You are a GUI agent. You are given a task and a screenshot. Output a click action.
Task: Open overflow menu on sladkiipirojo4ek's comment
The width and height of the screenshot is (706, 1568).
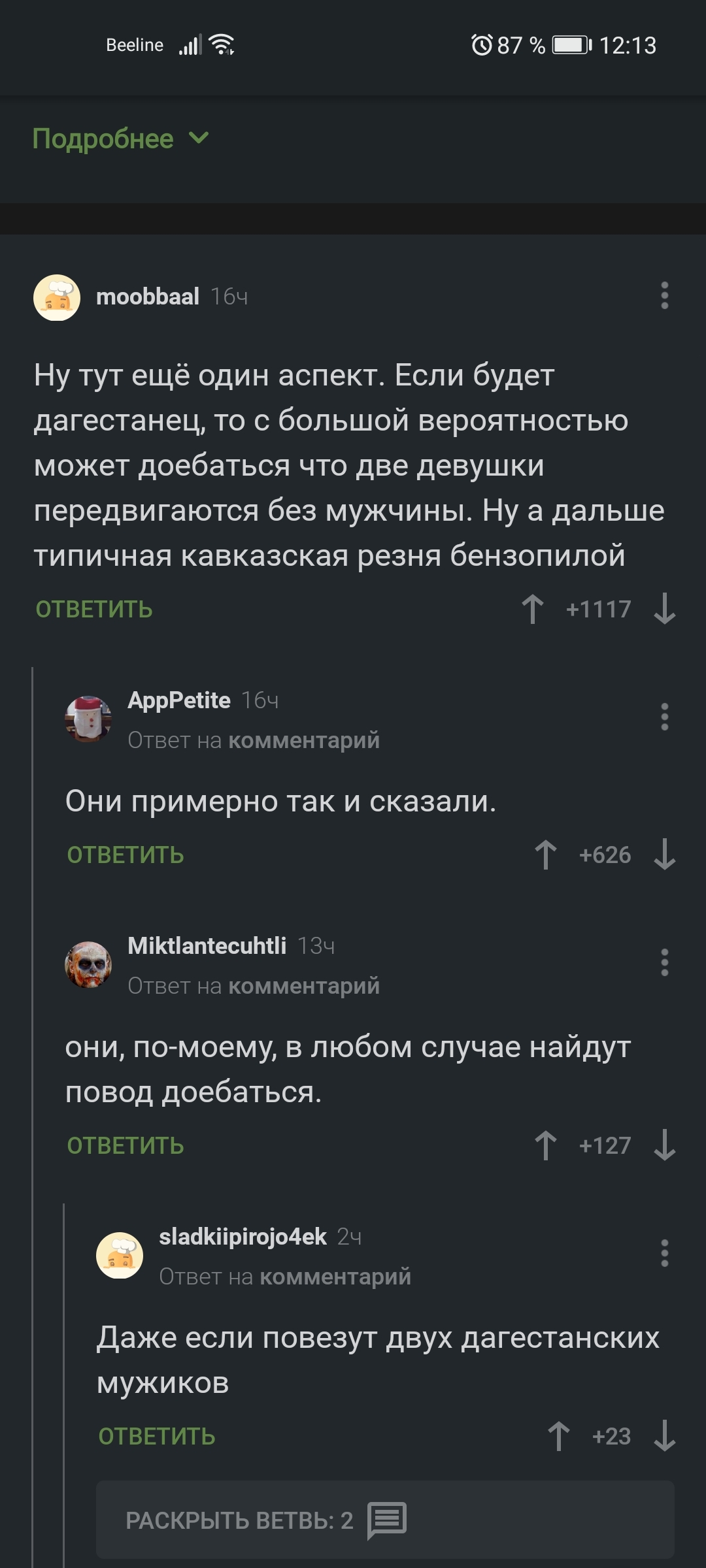point(664,1253)
